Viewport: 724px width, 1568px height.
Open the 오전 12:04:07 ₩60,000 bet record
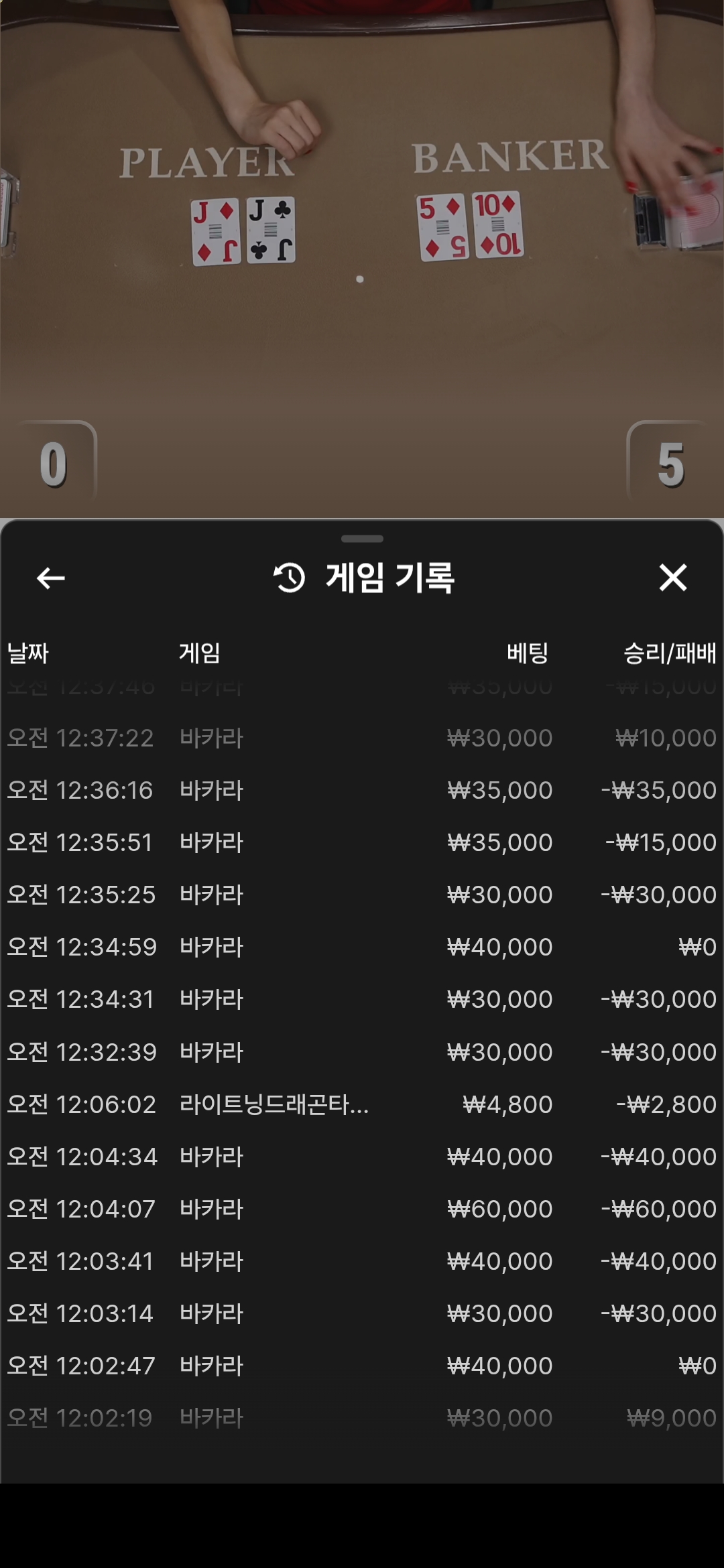[362, 1209]
